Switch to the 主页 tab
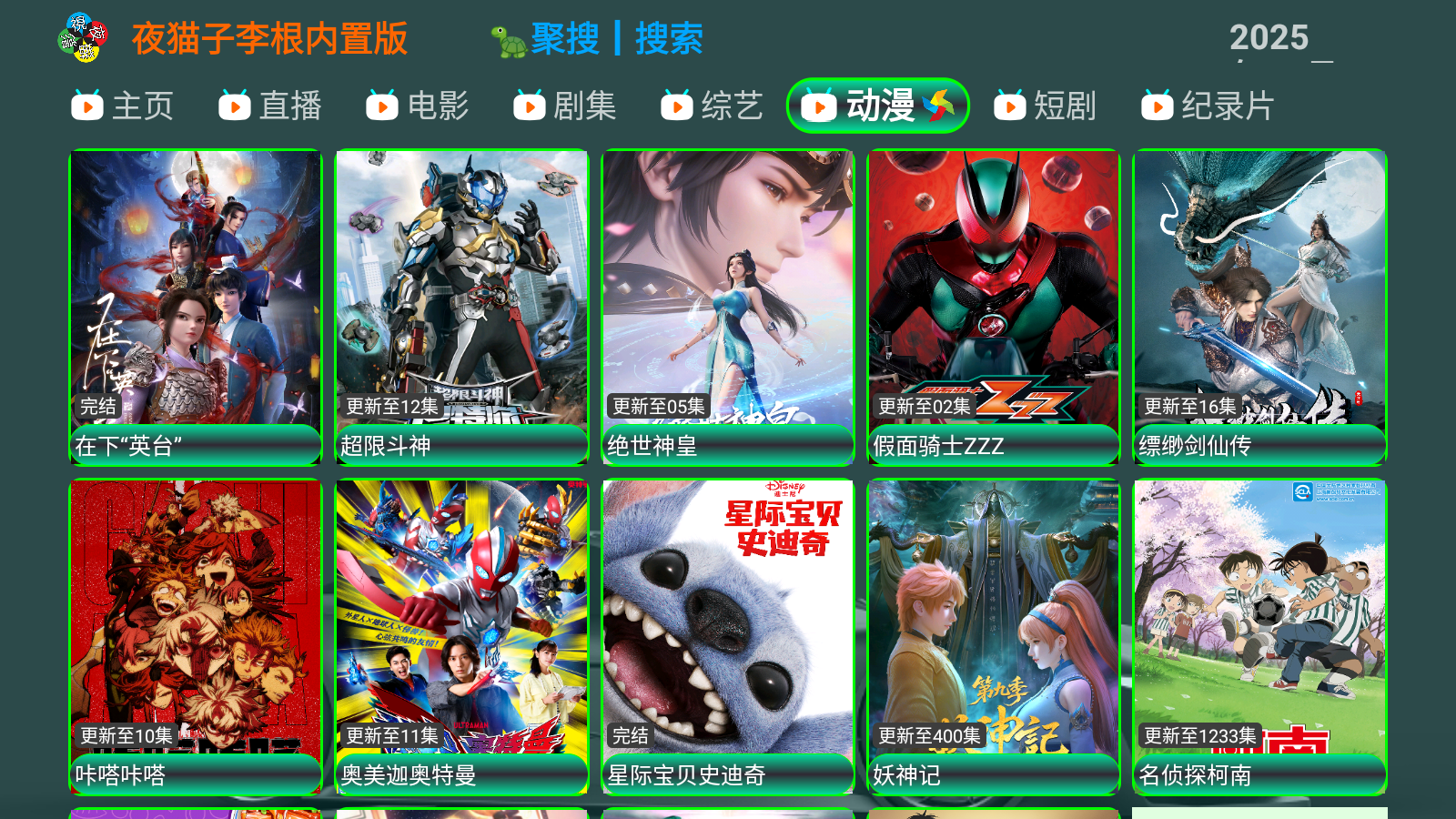The width and height of the screenshot is (1456, 819). 123,106
